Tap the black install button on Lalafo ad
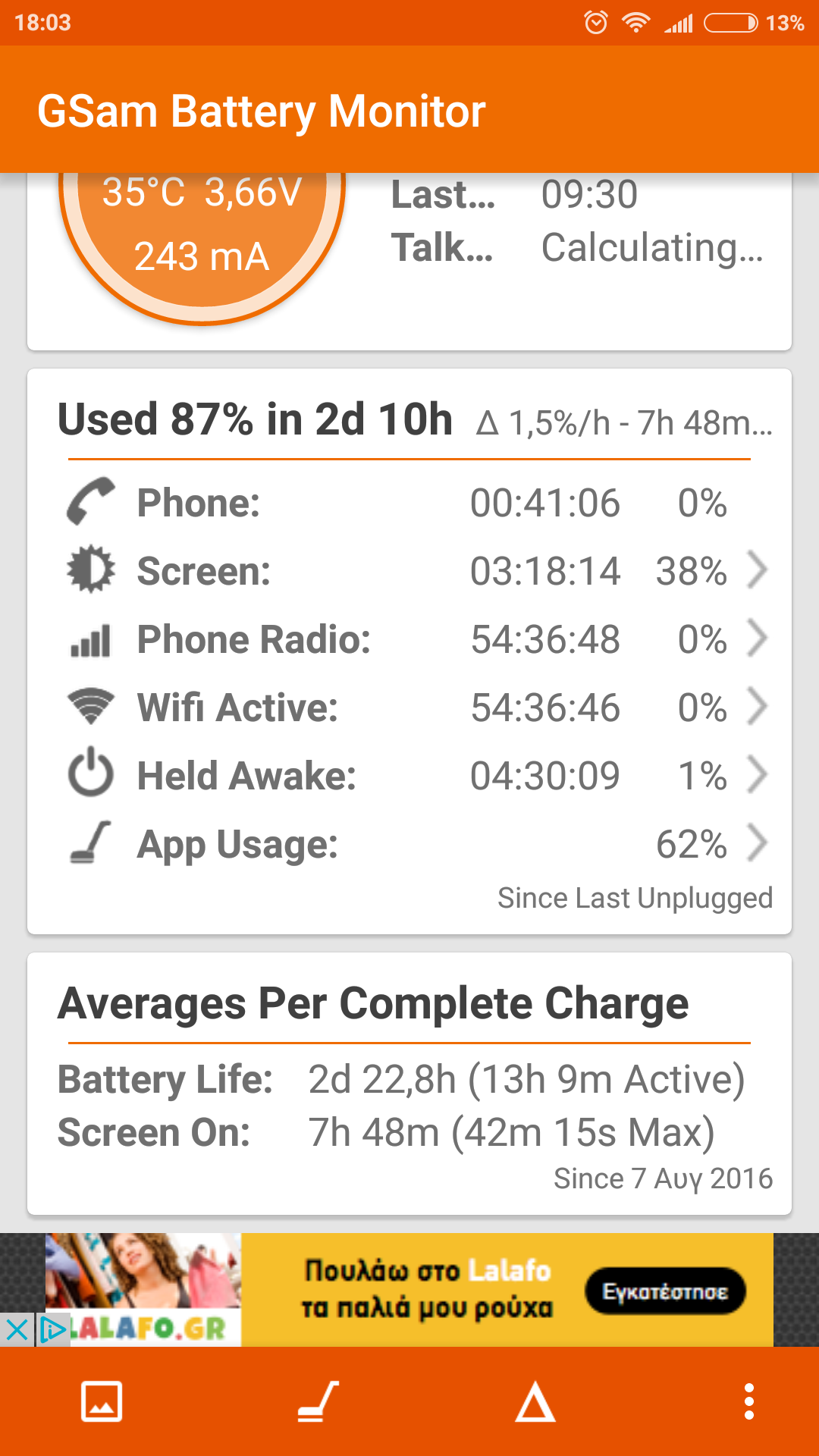 point(665,1291)
